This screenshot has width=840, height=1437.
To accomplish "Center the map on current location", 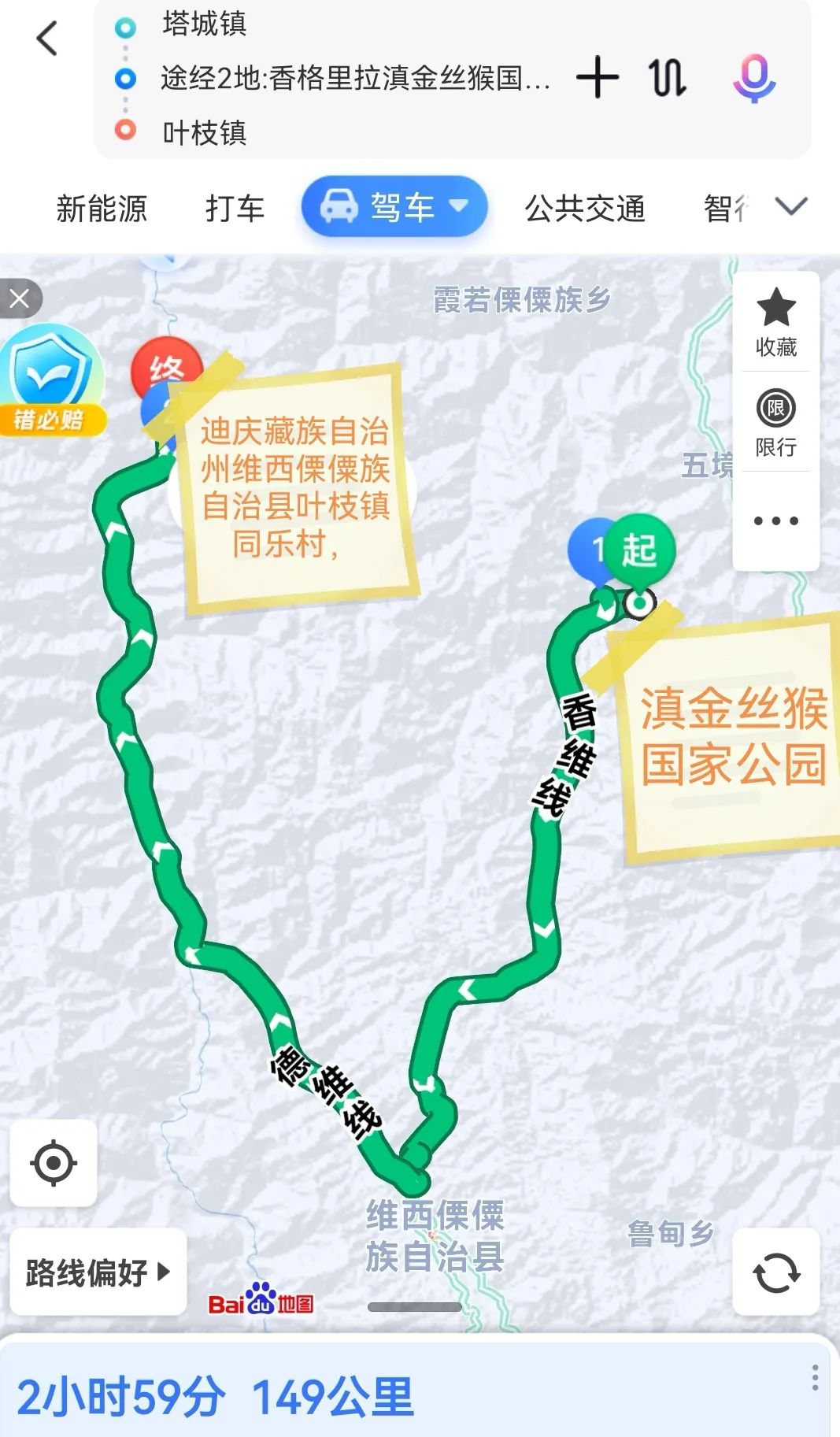I will click(54, 1163).
